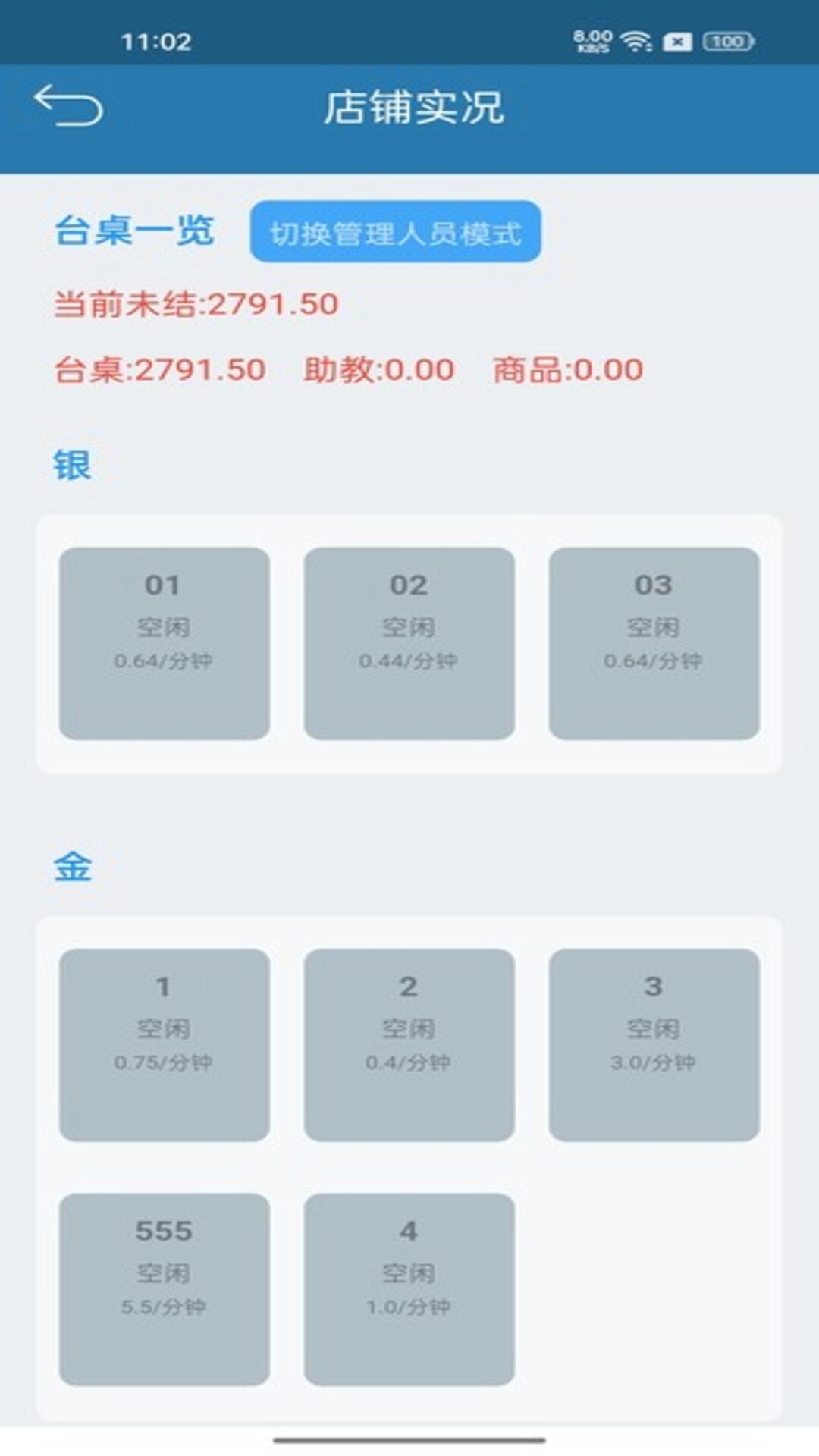This screenshot has width=819, height=1456.
Task: Tap the SIM card status icon
Action: tap(677, 40)
